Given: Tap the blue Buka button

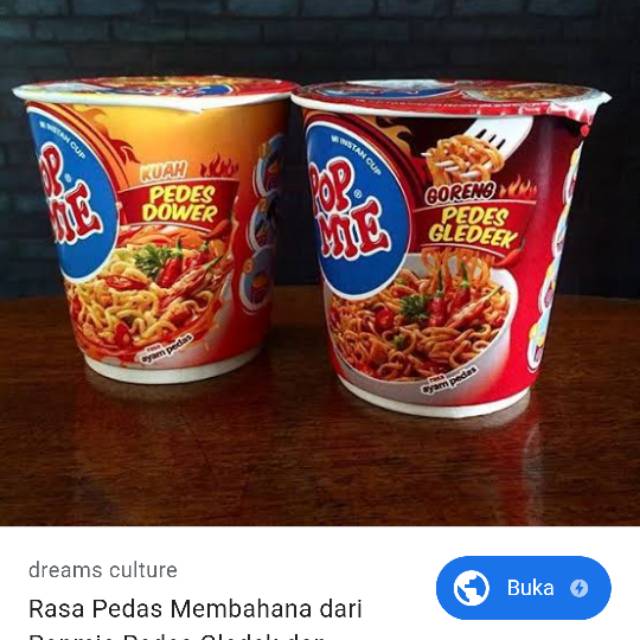Looking at the screenshot, I should (x=523, y=588).
